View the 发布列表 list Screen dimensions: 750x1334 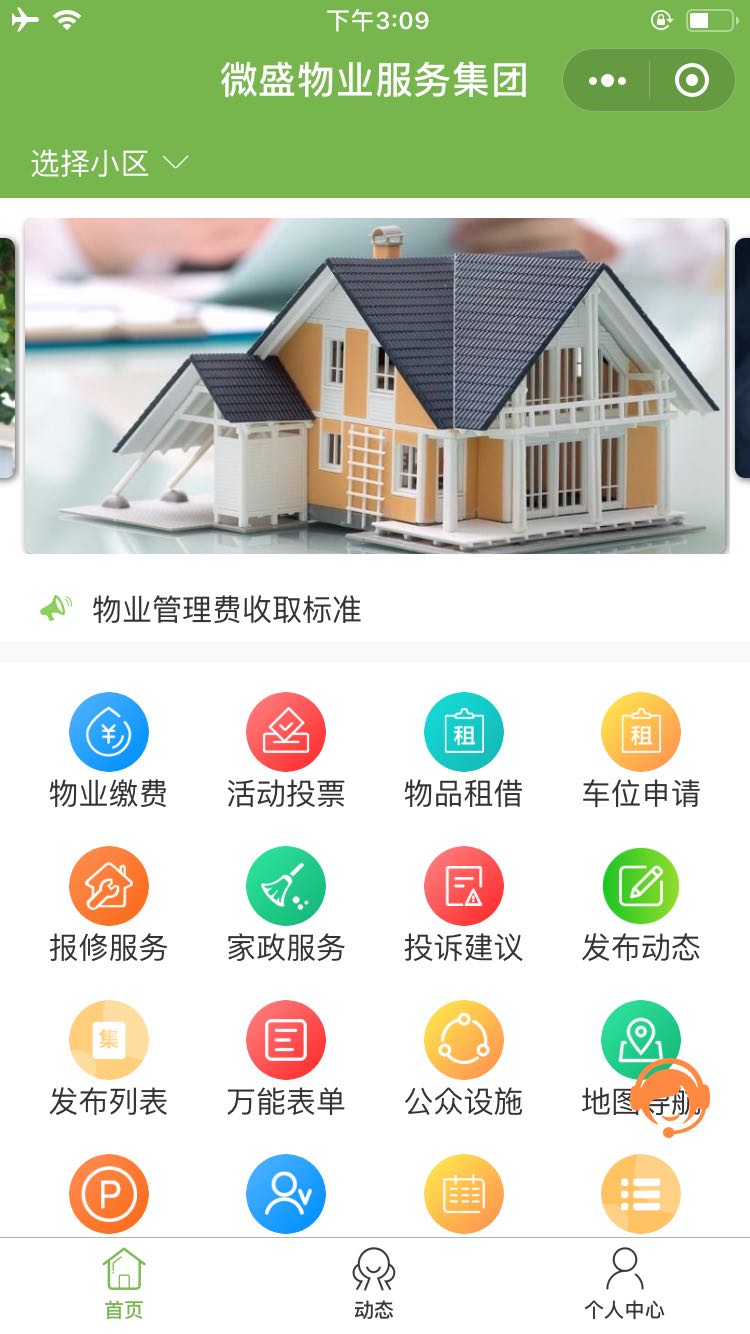108,1058
